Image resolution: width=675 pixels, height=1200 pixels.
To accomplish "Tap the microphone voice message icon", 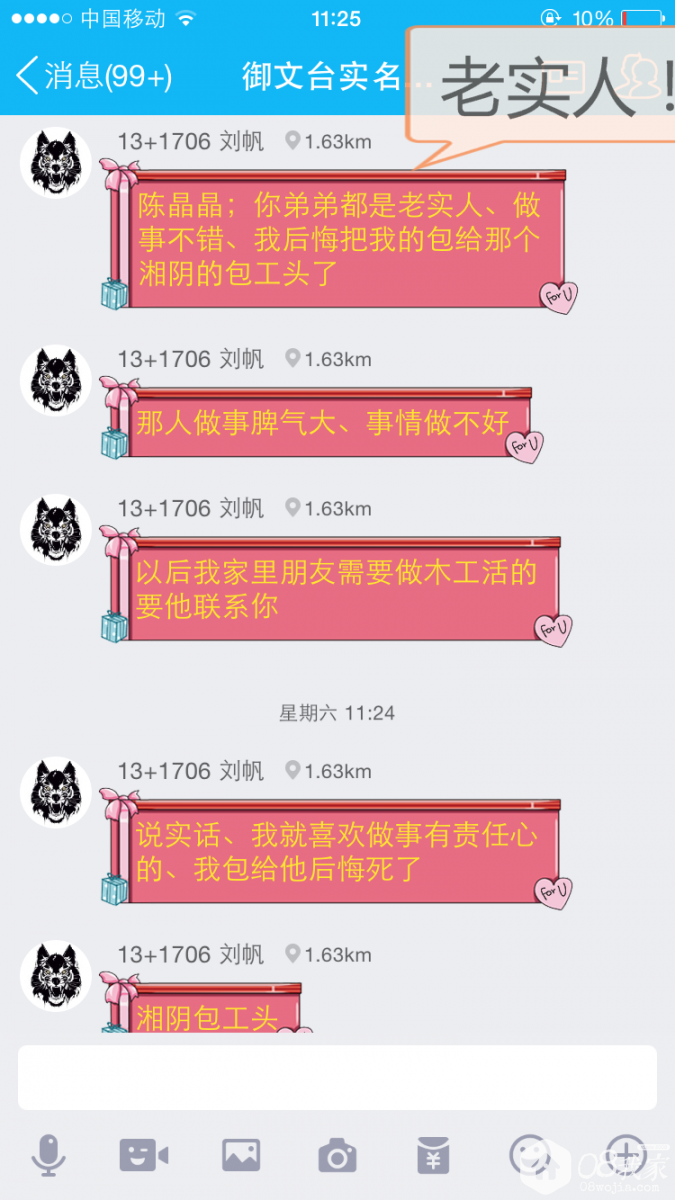I will tap(47, 1156).
